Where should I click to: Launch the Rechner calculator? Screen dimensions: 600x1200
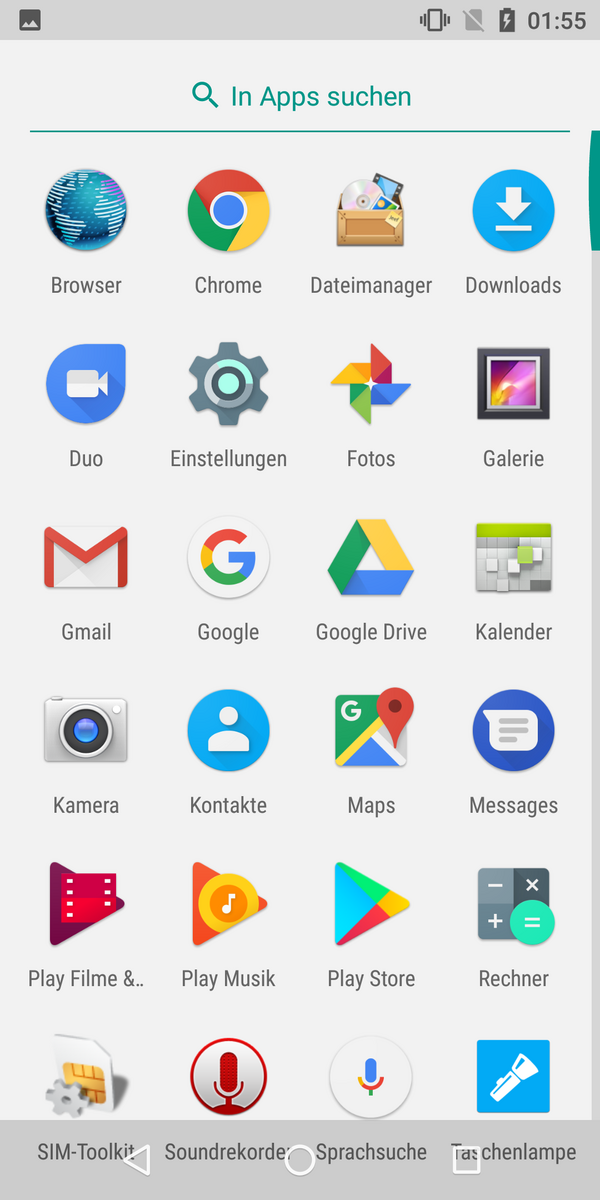pos(513,905)
